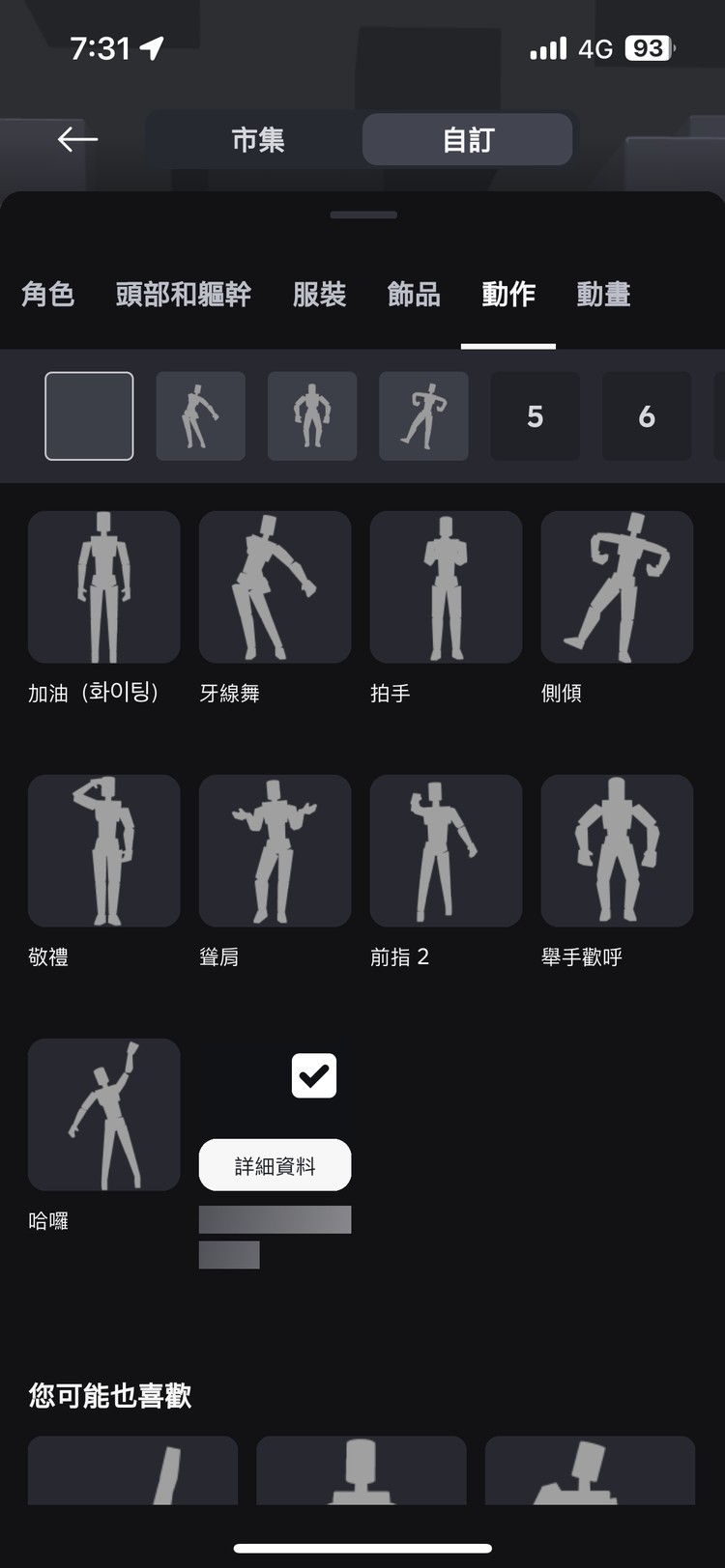Open the 動畫 category
The width and height of the screenshot is (725, 1568).
(x=603, y=295)
